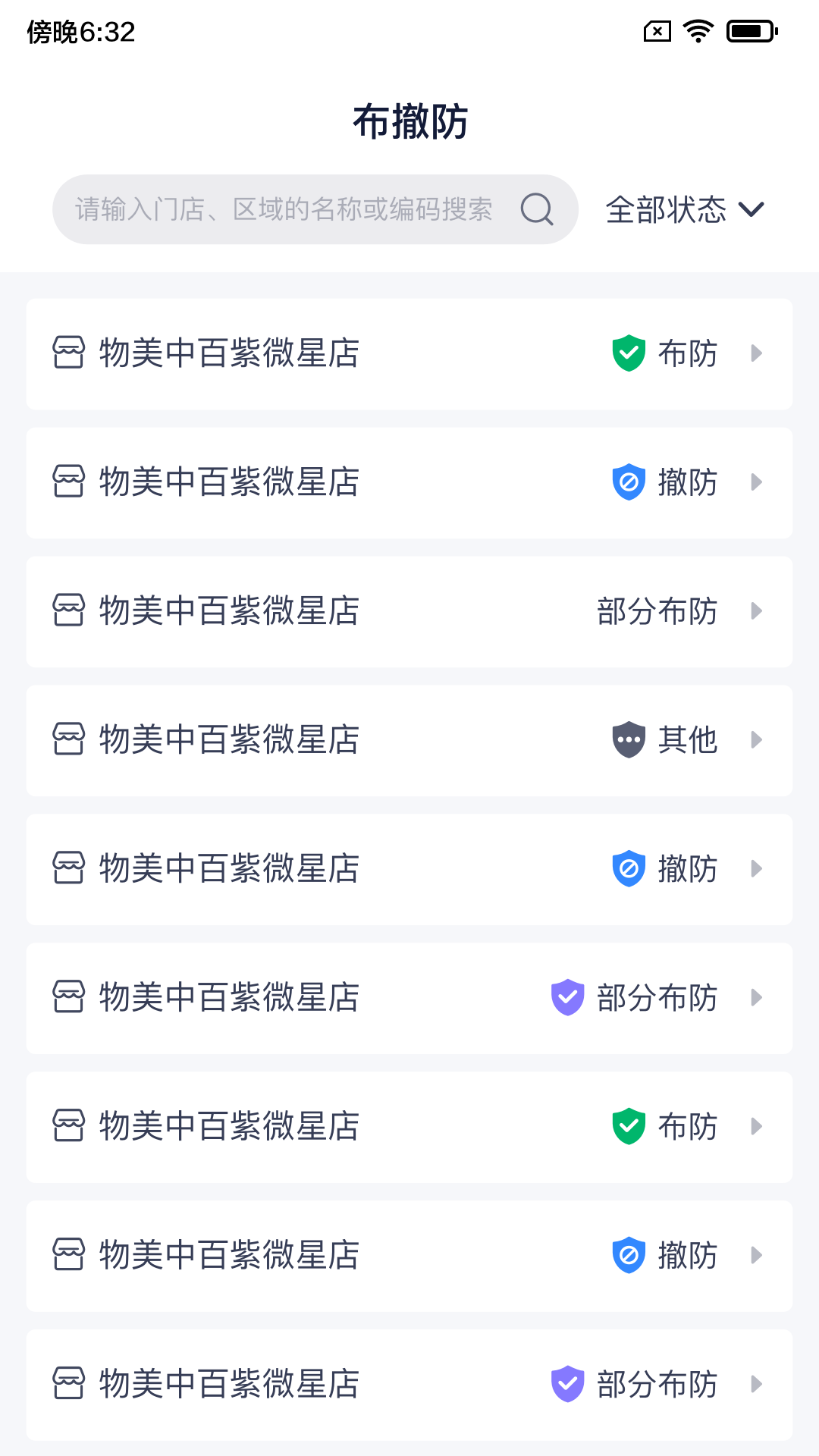Tap the blue 撤防 shield icon on the second store entry

coord(628,483)
